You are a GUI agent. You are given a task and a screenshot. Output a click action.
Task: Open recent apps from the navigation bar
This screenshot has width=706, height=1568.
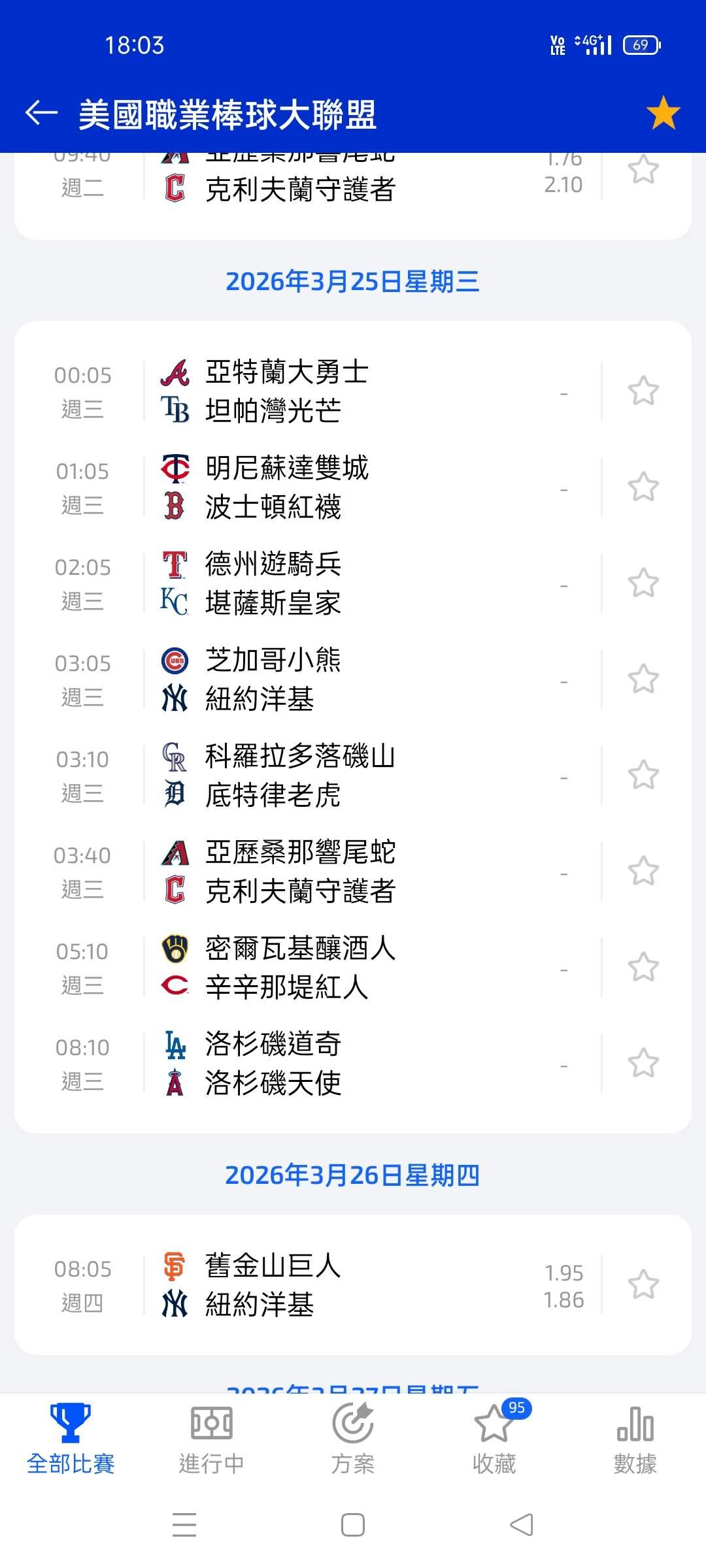184,1526
